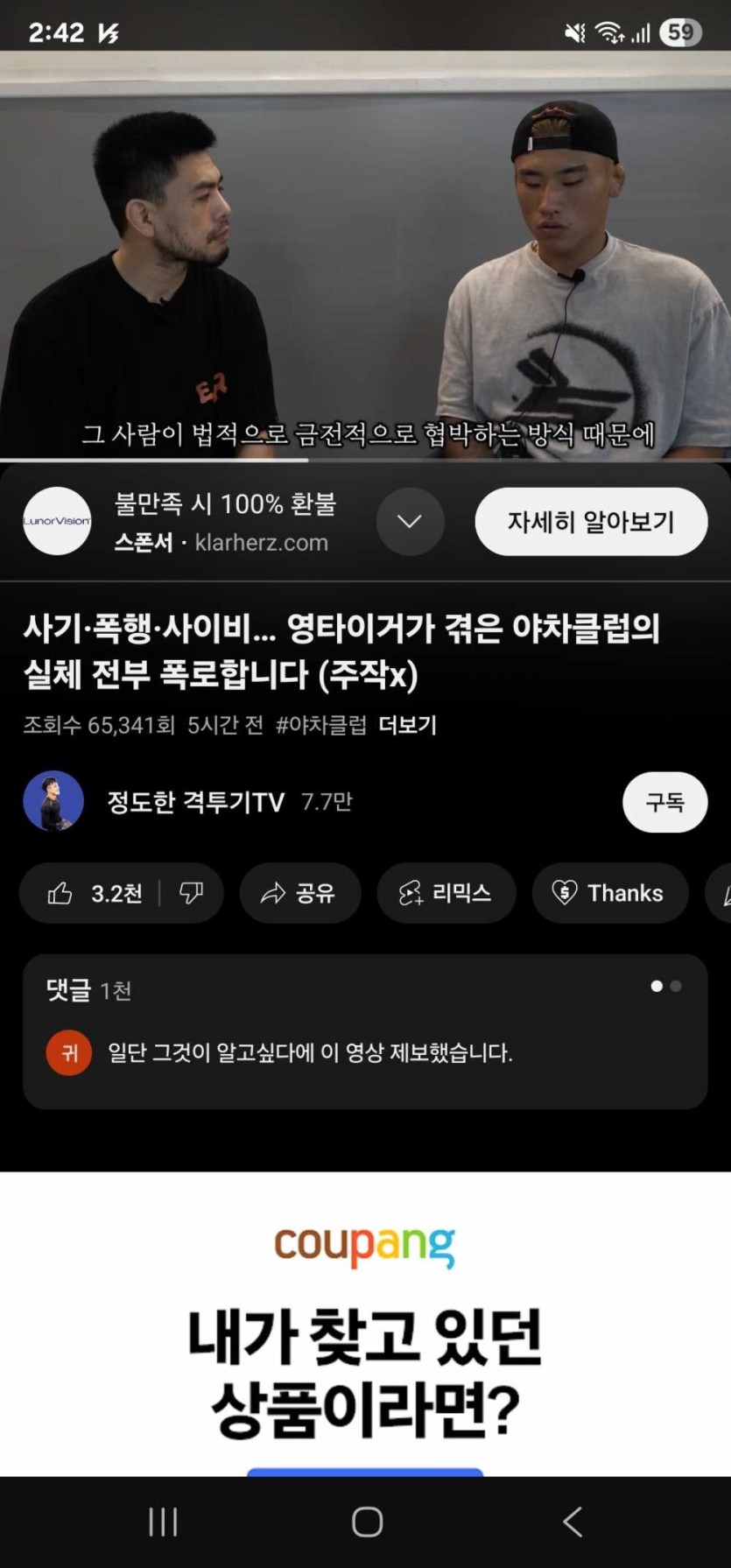Open the 리믹스 remix option

[446, 893]
